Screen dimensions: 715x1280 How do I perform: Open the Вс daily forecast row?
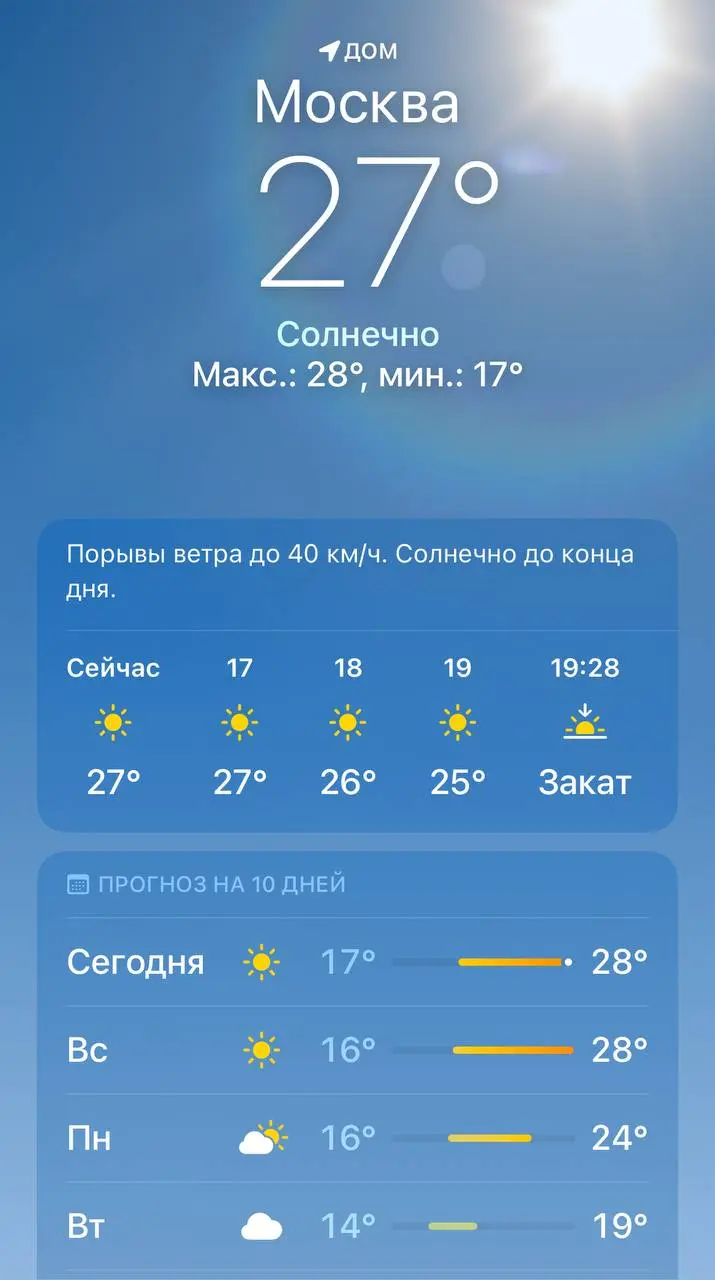357,1050
